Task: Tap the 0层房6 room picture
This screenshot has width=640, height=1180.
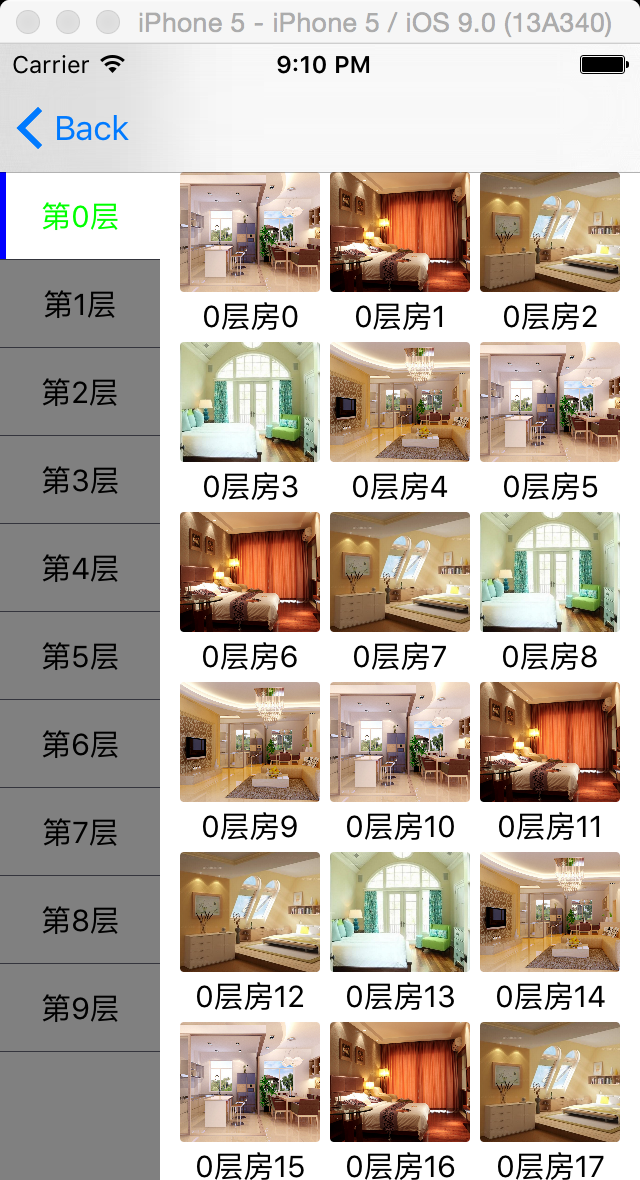Action: [x=250, y=573]
